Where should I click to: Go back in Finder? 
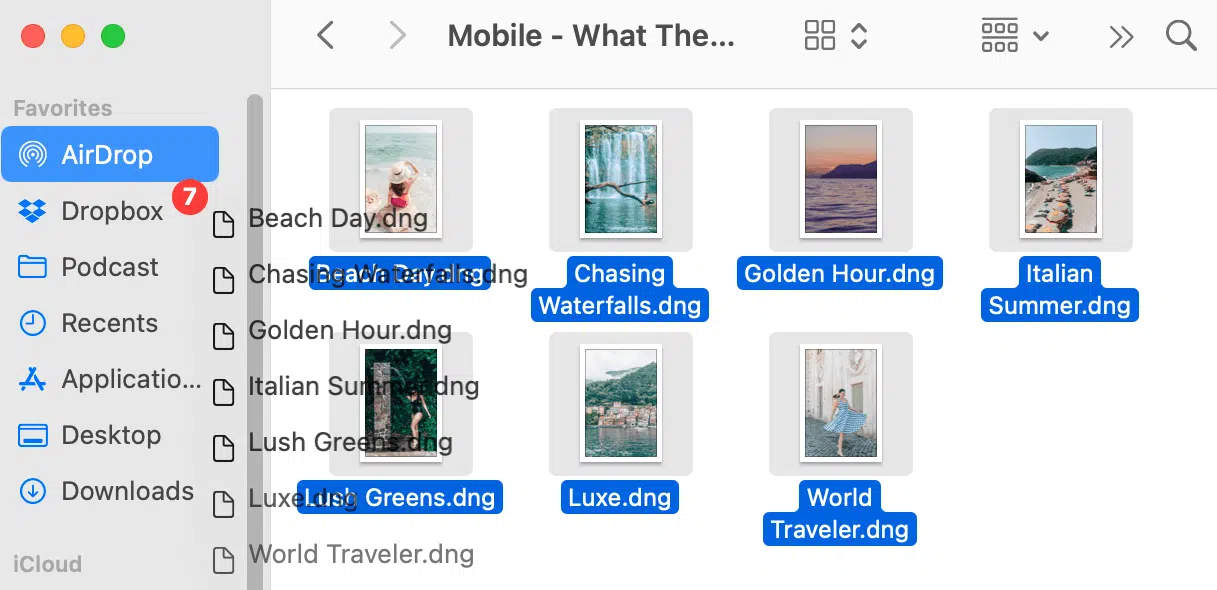pos(325,37)
